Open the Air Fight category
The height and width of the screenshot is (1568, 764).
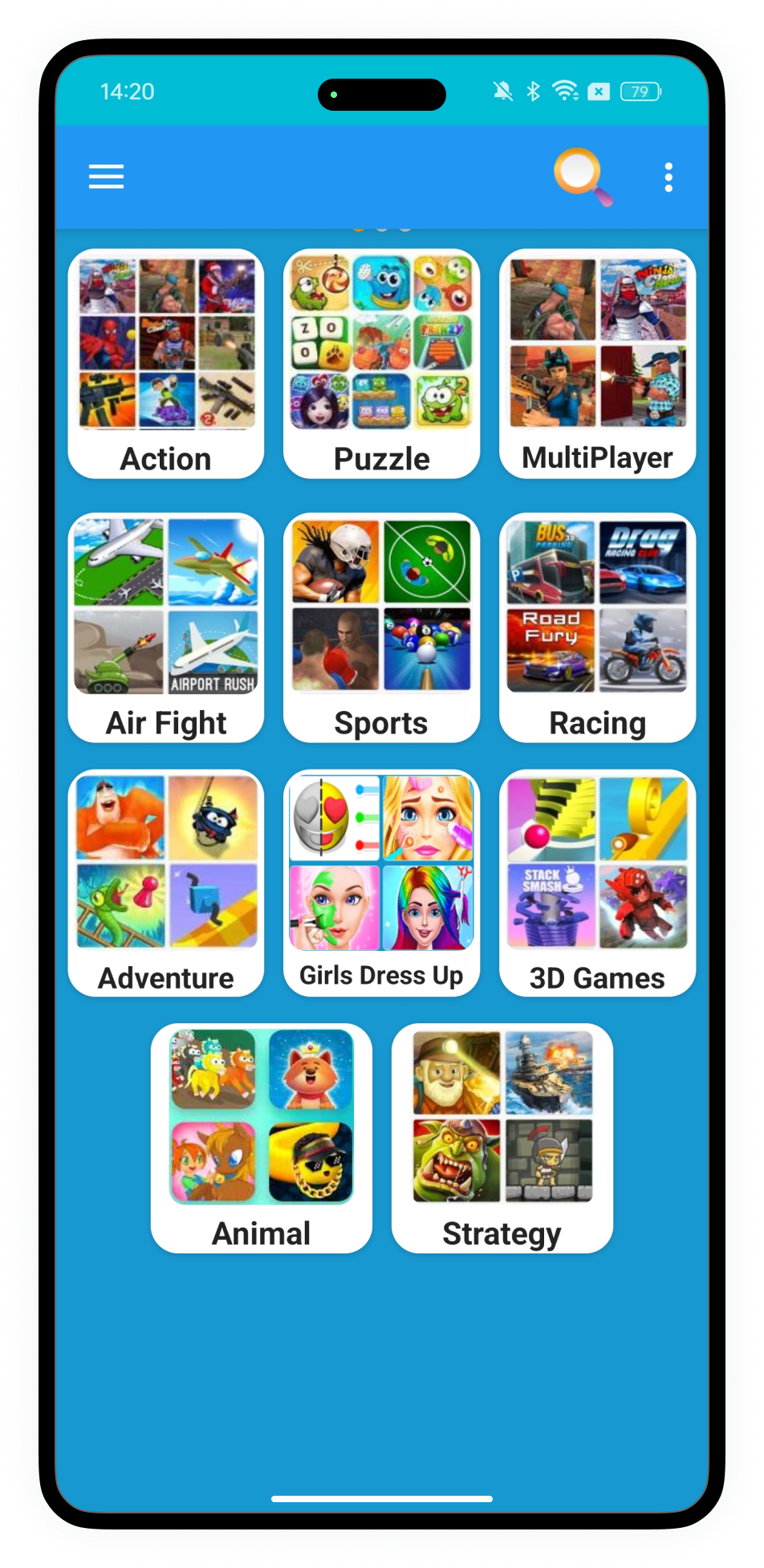point(166,628)
